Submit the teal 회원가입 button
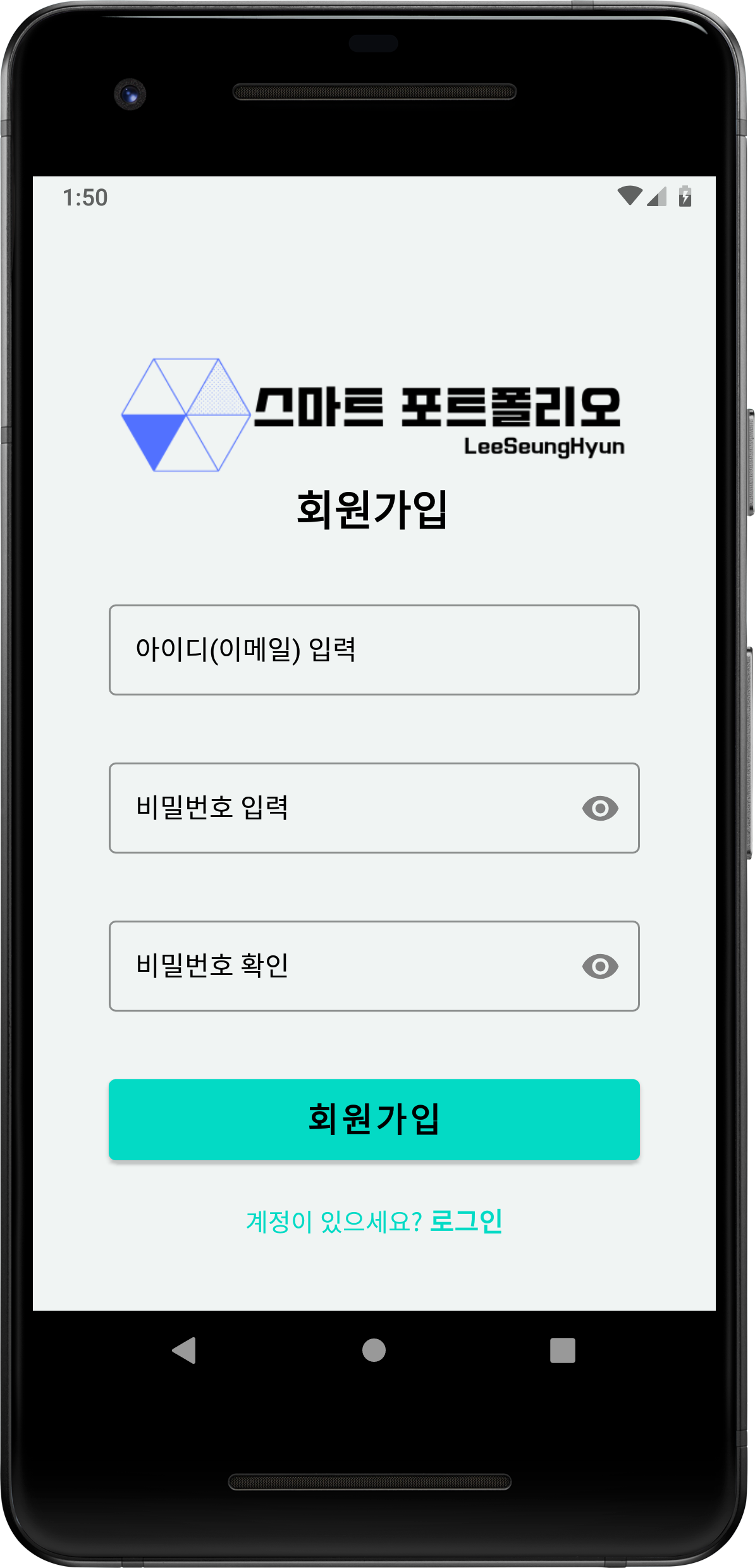755x1568 pixels. point(374,1119)
